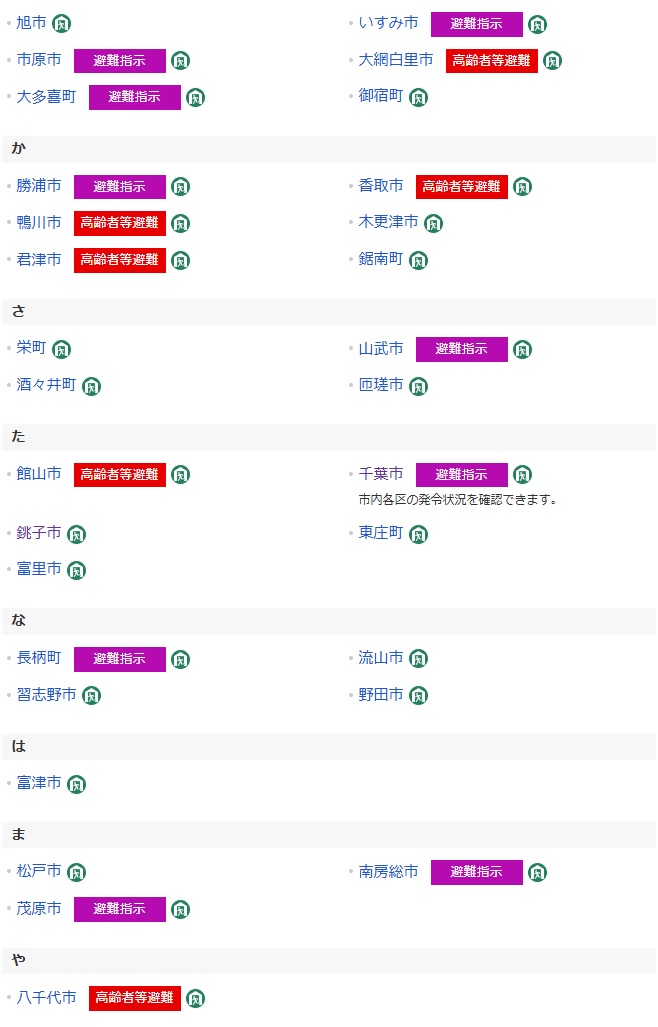Screen dimensions: 658x1027
Task: Open the 市原市 link
Action: pos(39,60)
